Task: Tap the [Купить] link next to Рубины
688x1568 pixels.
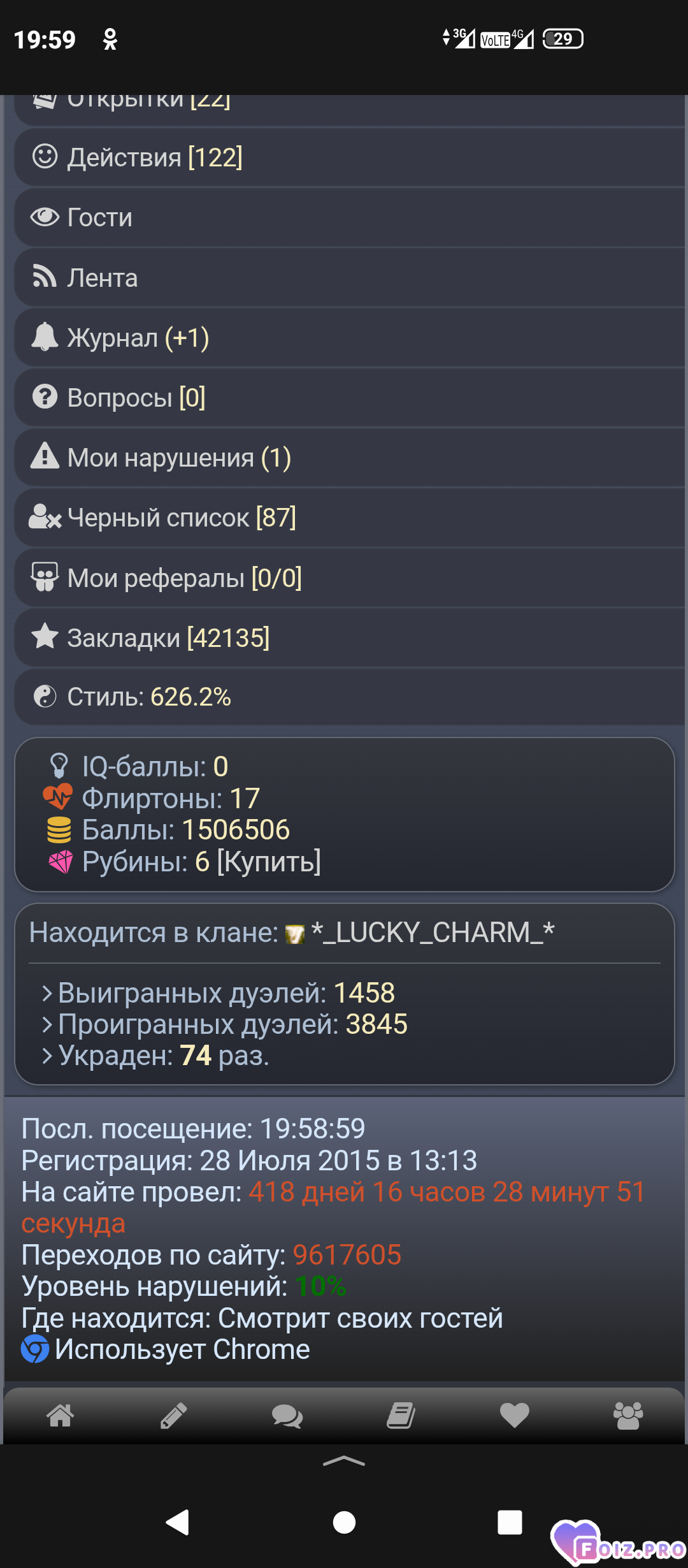Action: coord(269,862)
